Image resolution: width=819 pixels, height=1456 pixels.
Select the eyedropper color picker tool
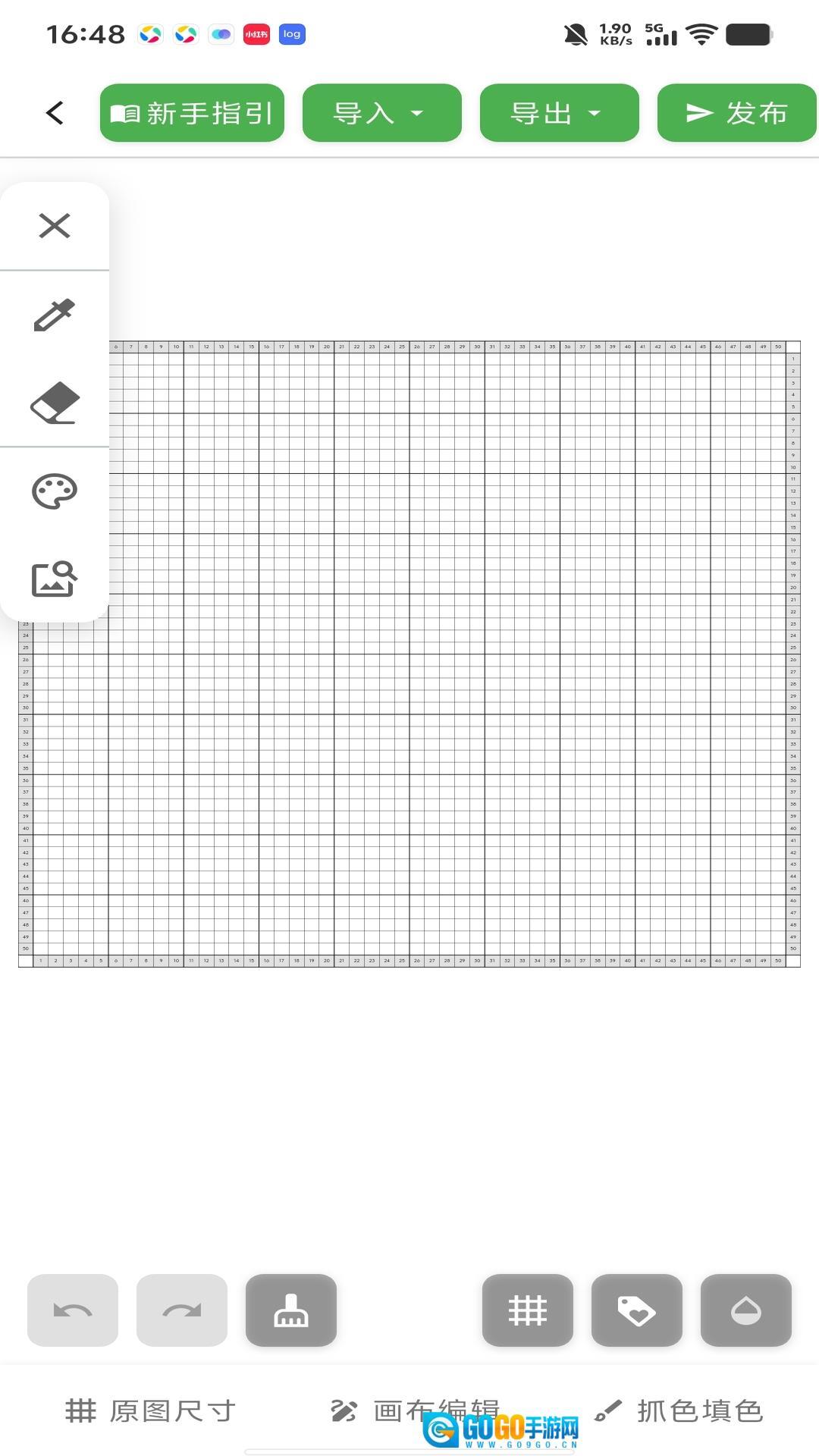point(55,314)
